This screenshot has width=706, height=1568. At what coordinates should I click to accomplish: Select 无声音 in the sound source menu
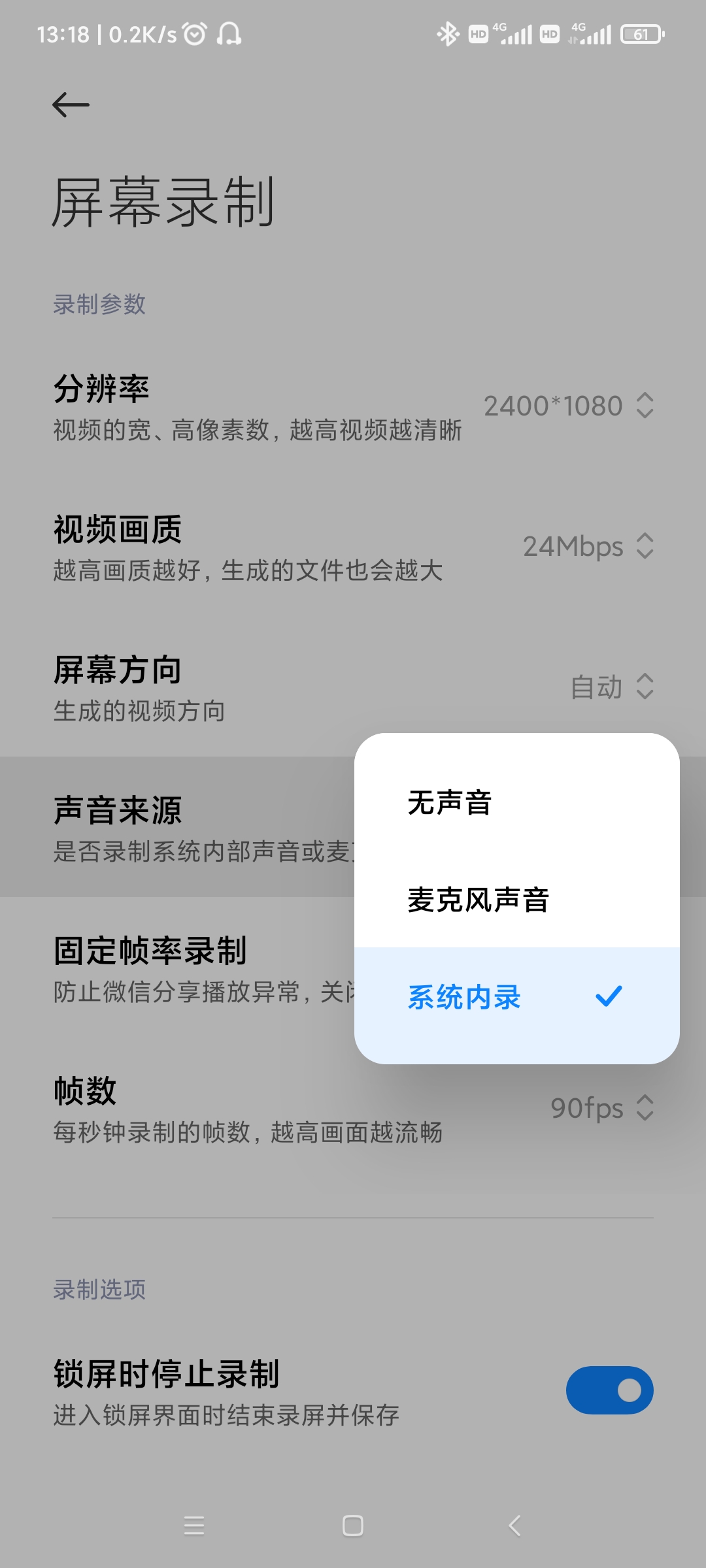(x=516, y=802)
